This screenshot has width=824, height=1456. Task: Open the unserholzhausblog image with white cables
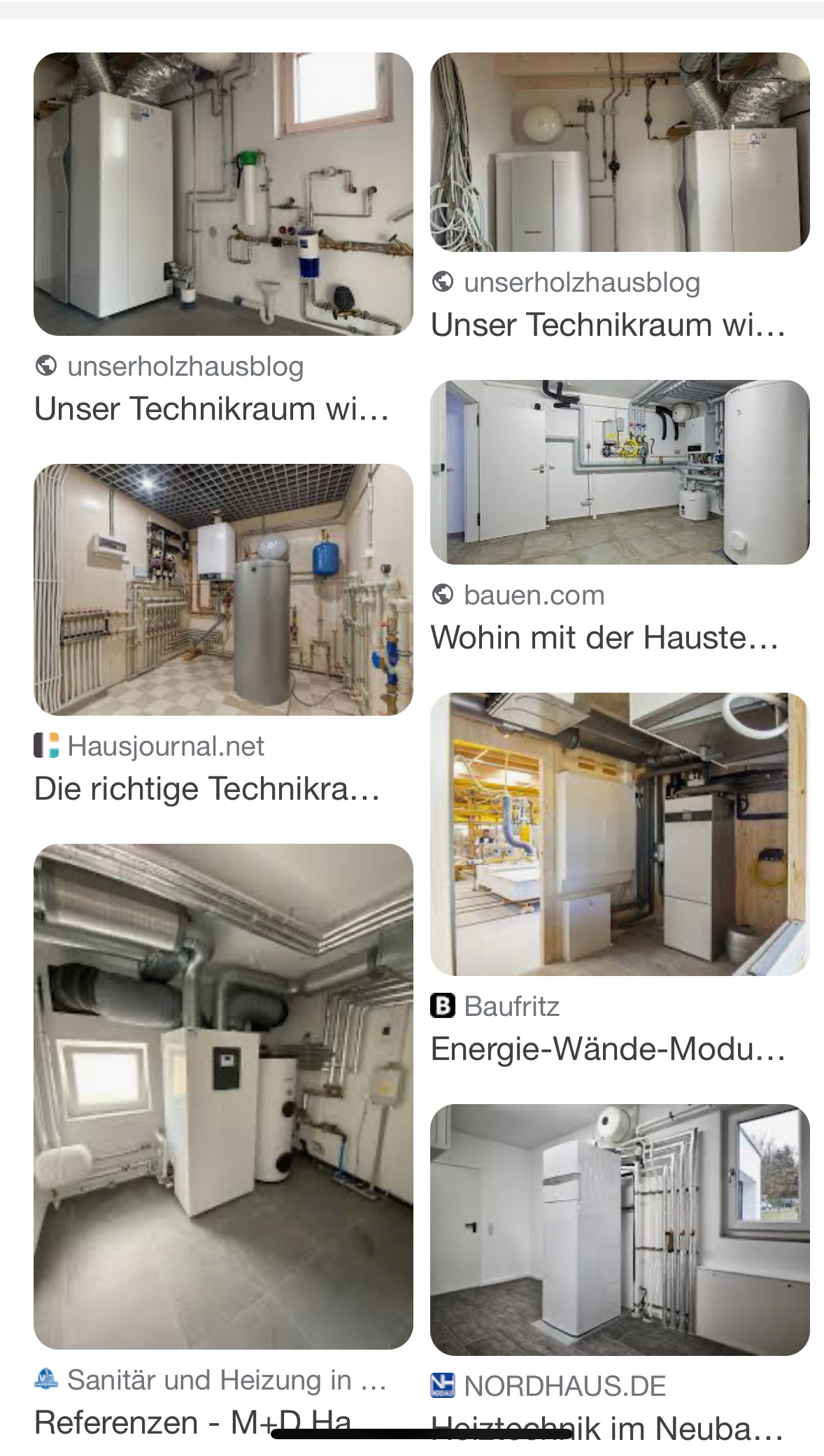click(x=620, y=152)
